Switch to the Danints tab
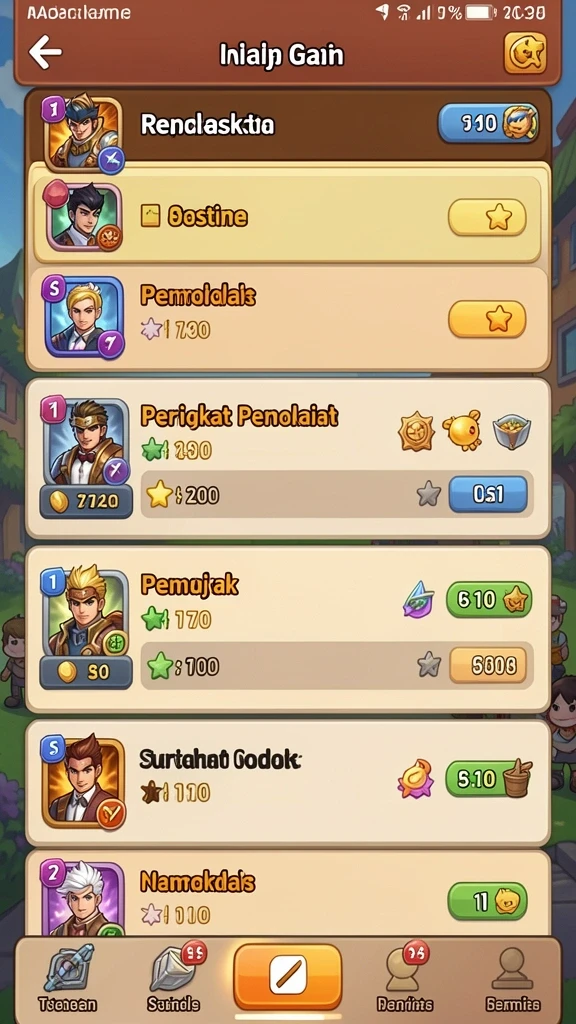Screen dimensions: 576x1024 tap(405, 978)
